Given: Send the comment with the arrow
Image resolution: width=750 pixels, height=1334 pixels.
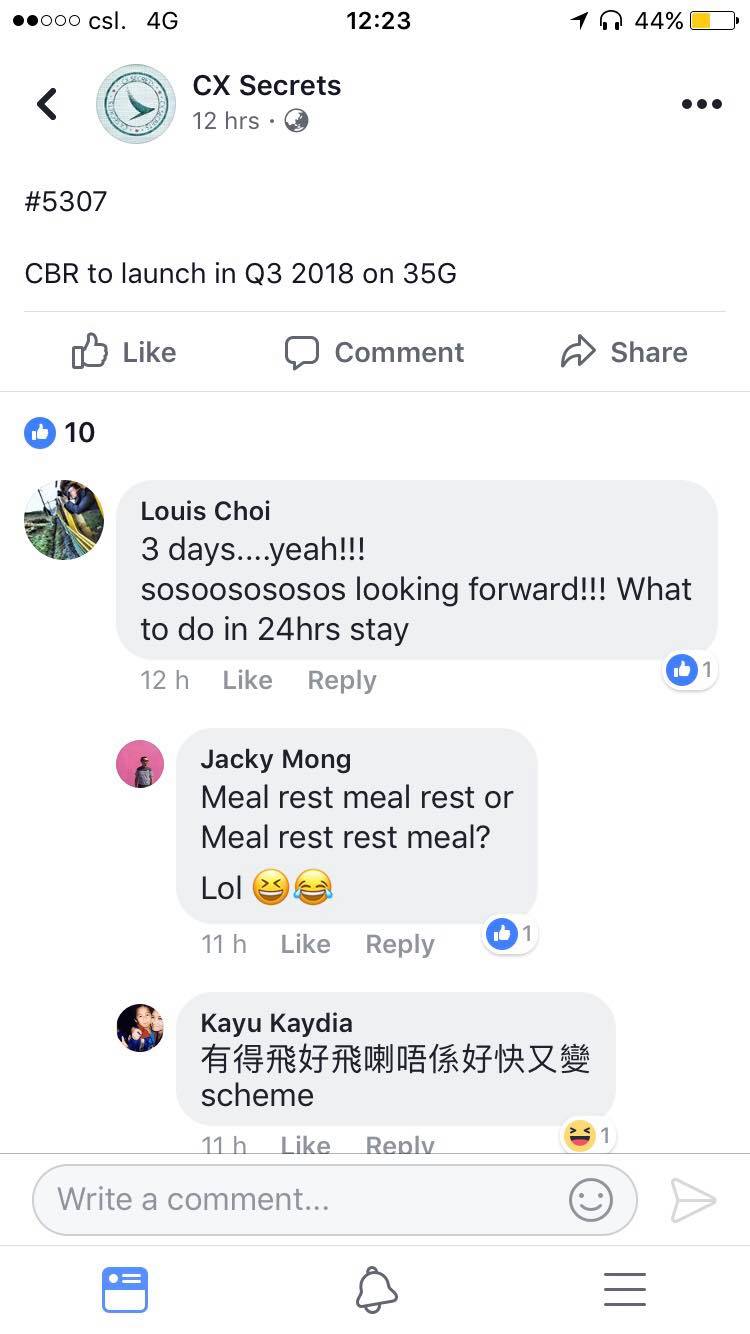Looking at the screenshot, I should point(693,1199).
